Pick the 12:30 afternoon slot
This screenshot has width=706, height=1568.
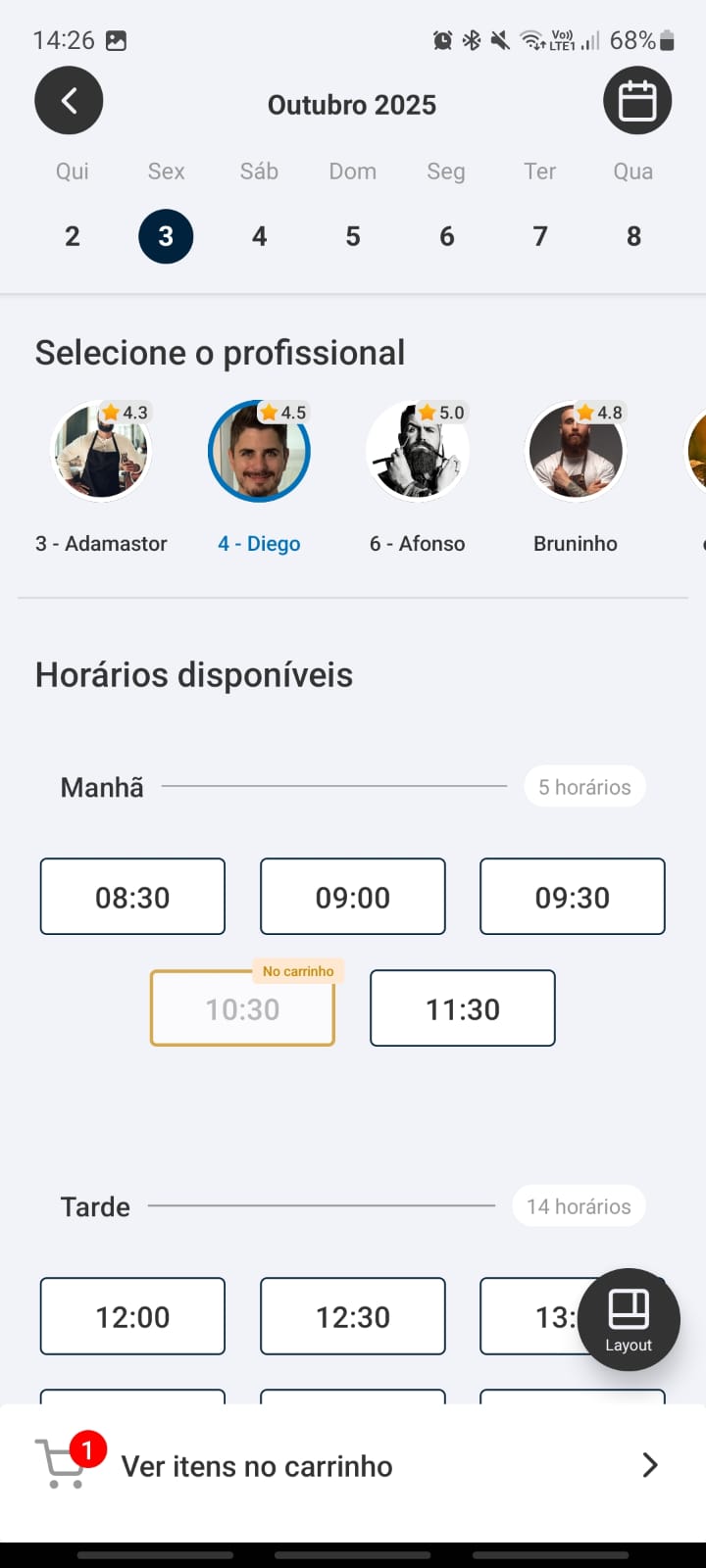353,1316
